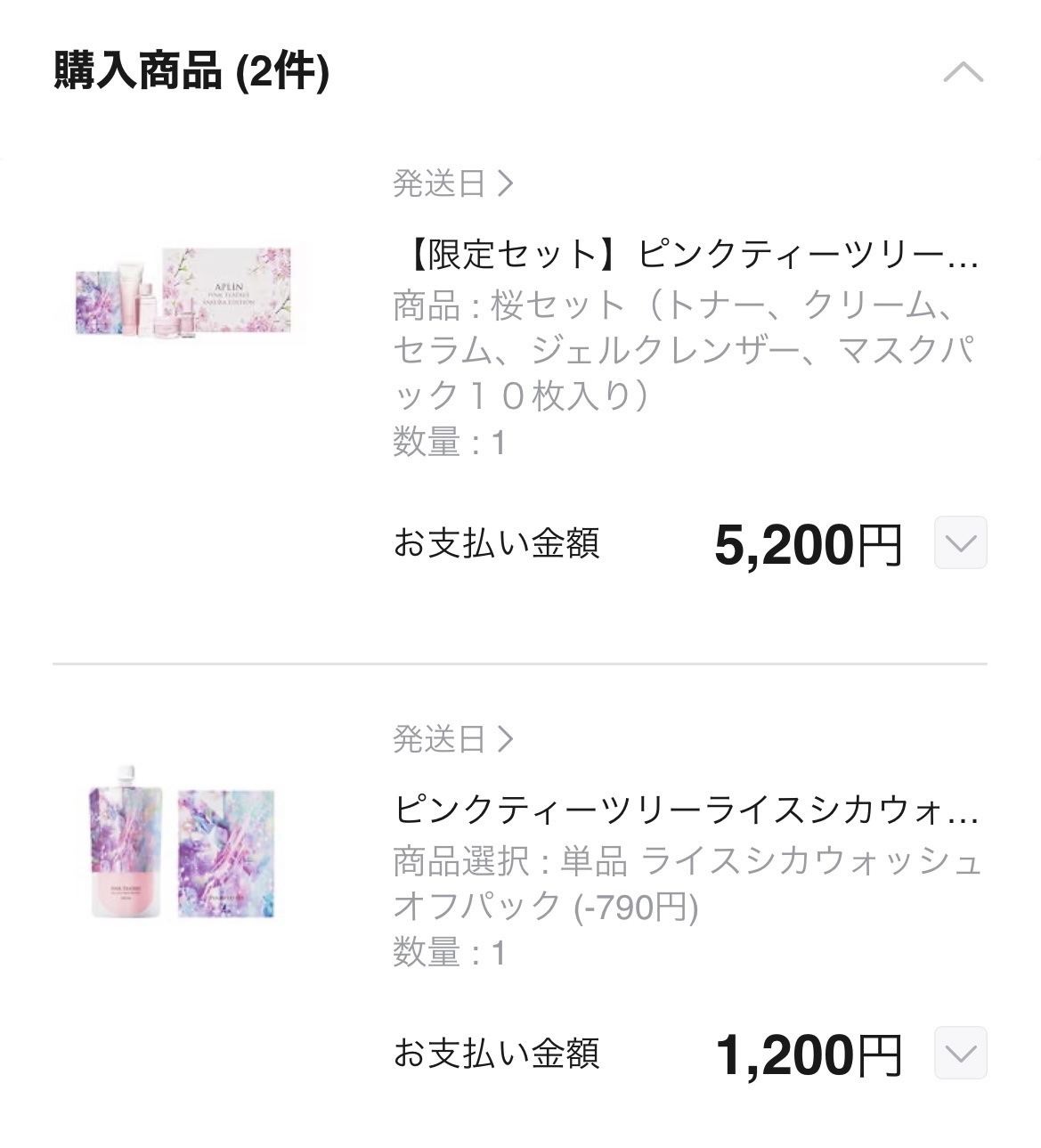Open 発送日 link for the 限定セット item
Screen dimensions: 1041x1148
point(453,184)
